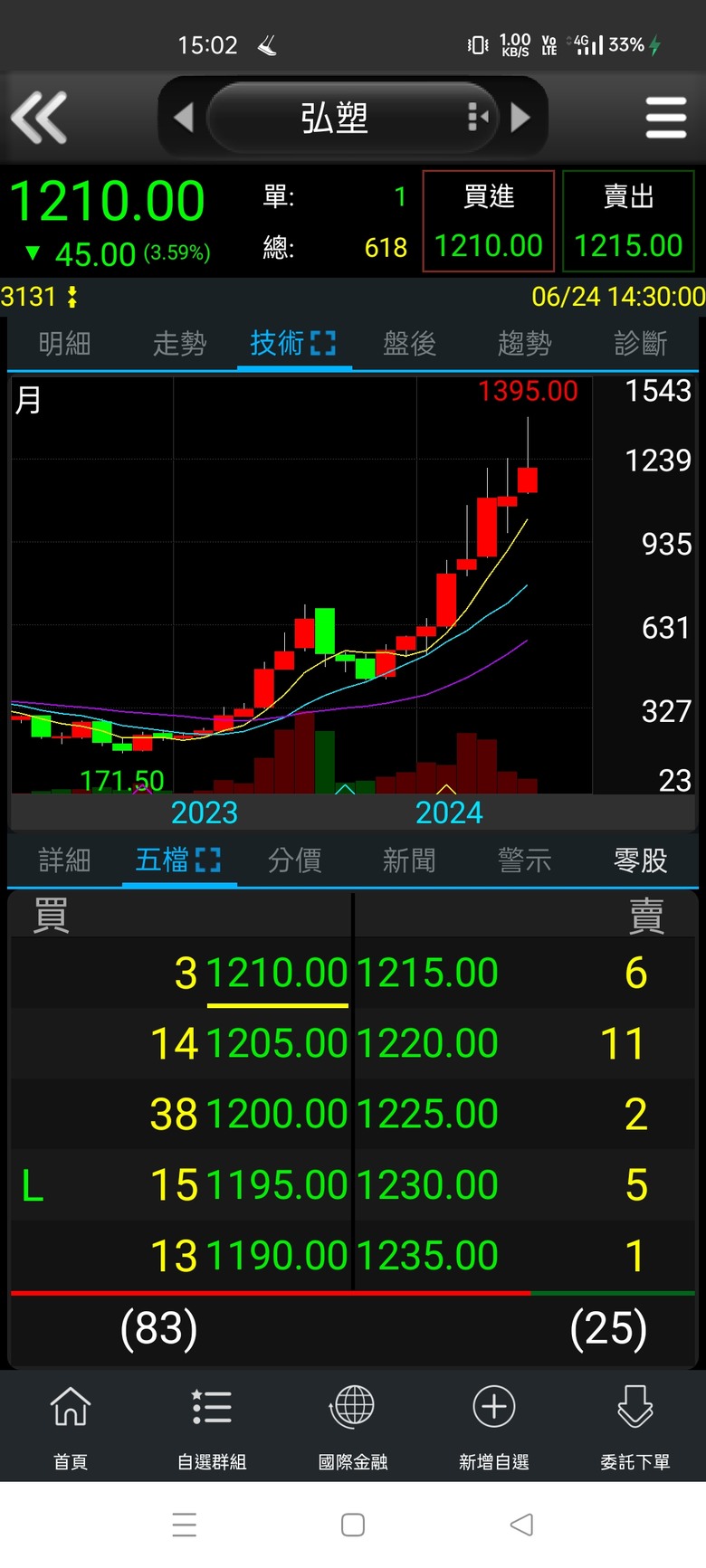
Task: View the 新聞 tab
Action: pyautogui.click(x=409, y=860)
